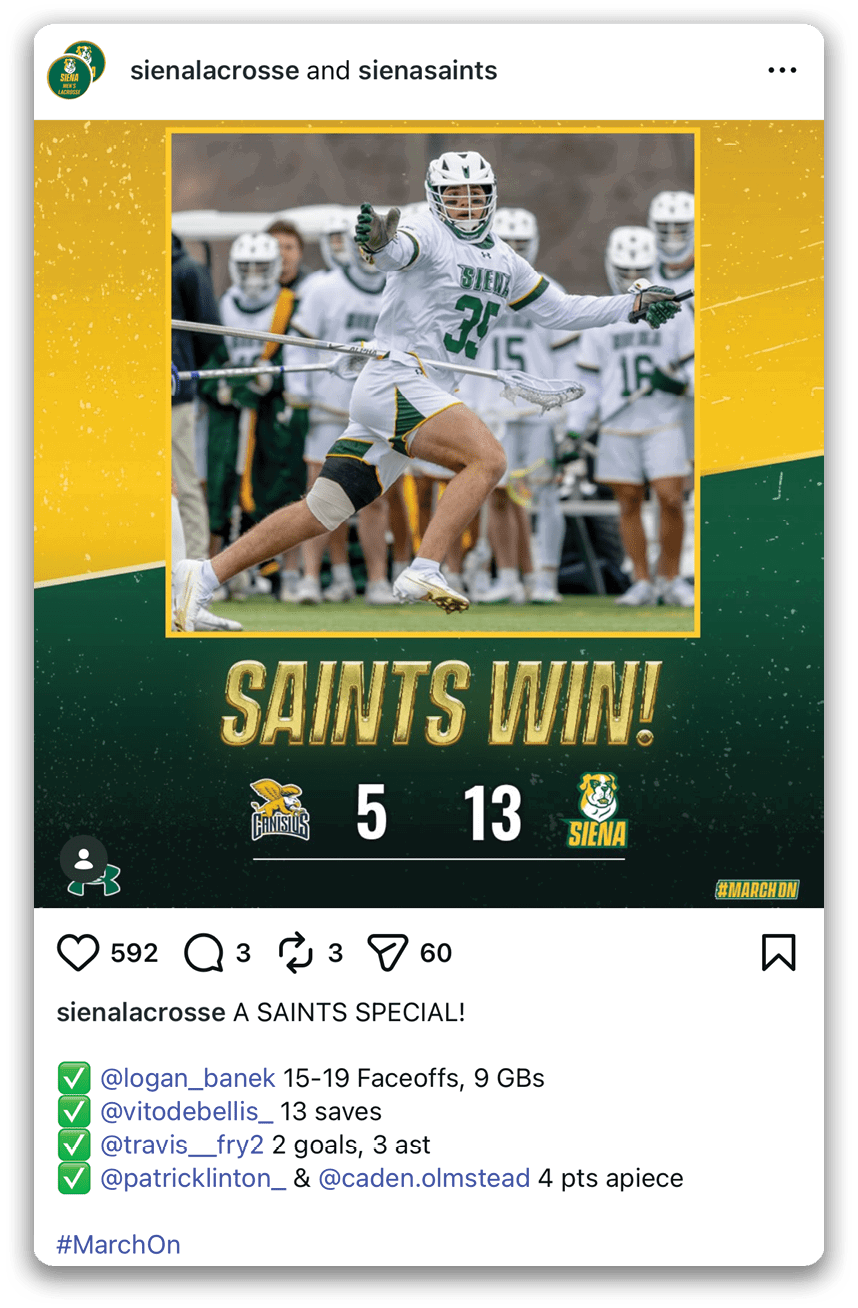858x1308 pixels.
Task: Like the sienalacrosse post
Action: point(78,953)
